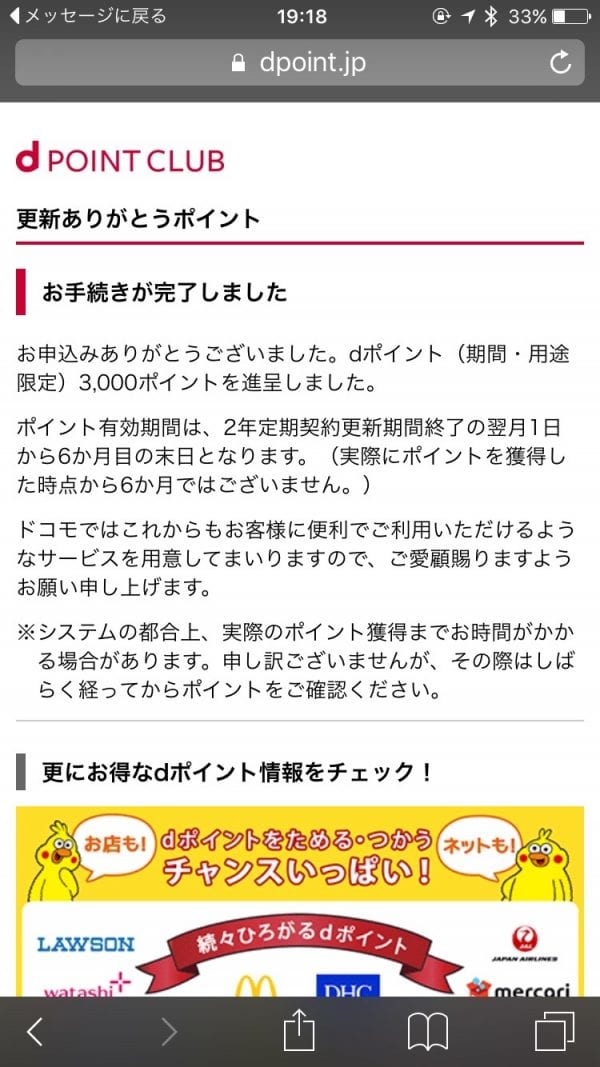600x1067 pixels.
Task: Open the share sheet
Action: [x=299, y=1031]
